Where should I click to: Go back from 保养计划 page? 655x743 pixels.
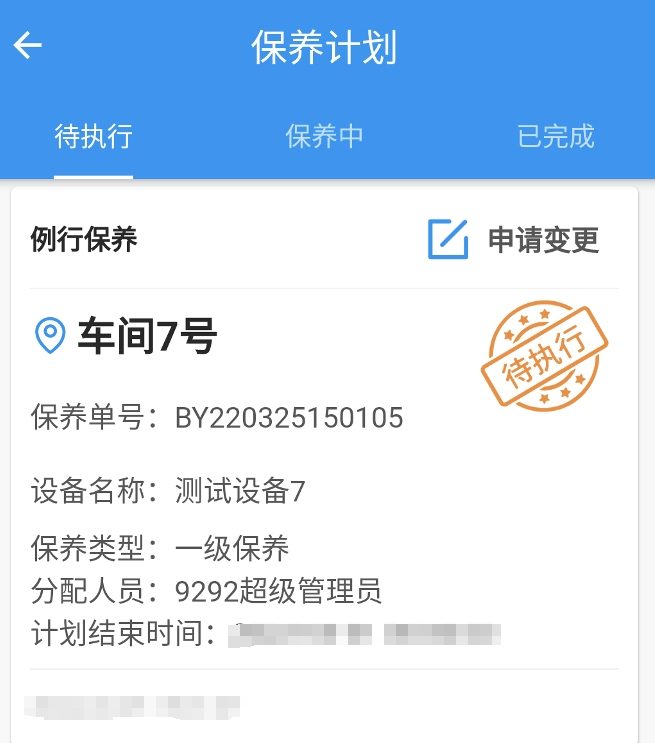(x=28, y=46)
